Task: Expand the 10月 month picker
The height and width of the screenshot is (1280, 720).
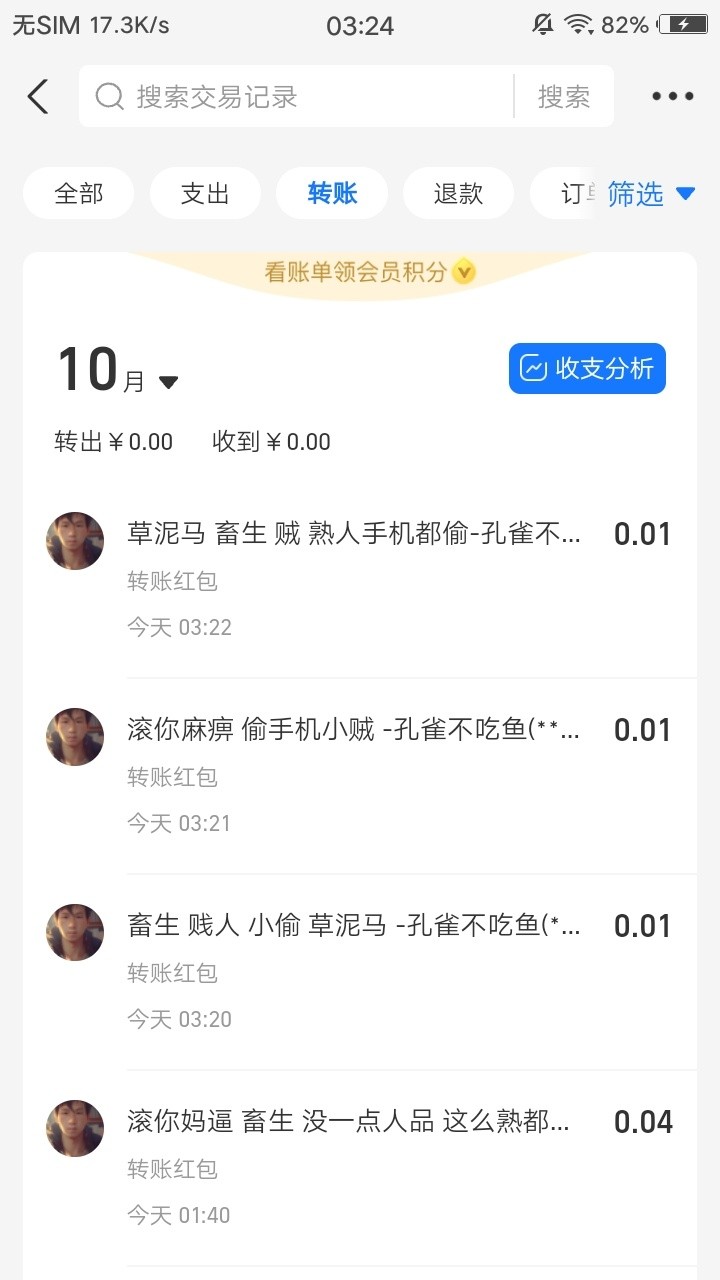Action: pyautogui.click(x=118, y=372)
